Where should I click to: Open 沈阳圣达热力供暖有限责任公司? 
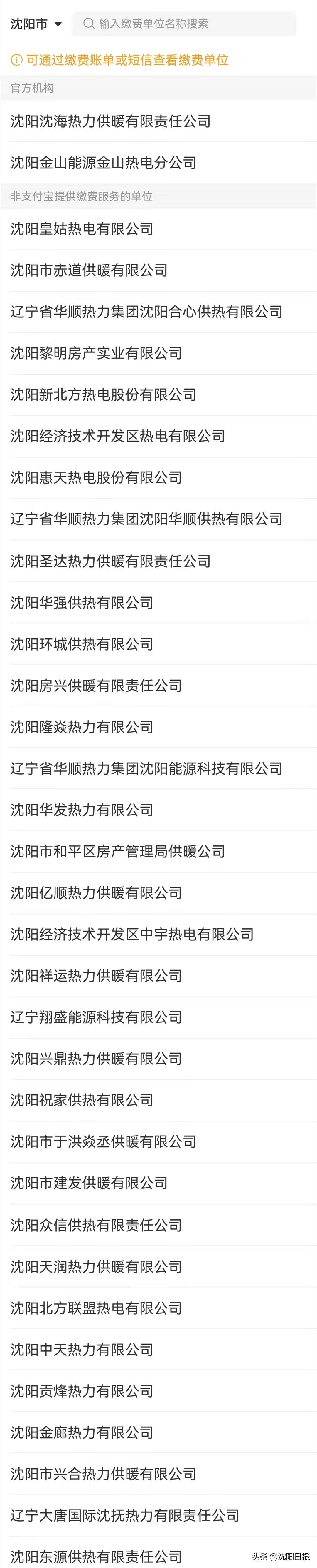[x=111, y=561]
